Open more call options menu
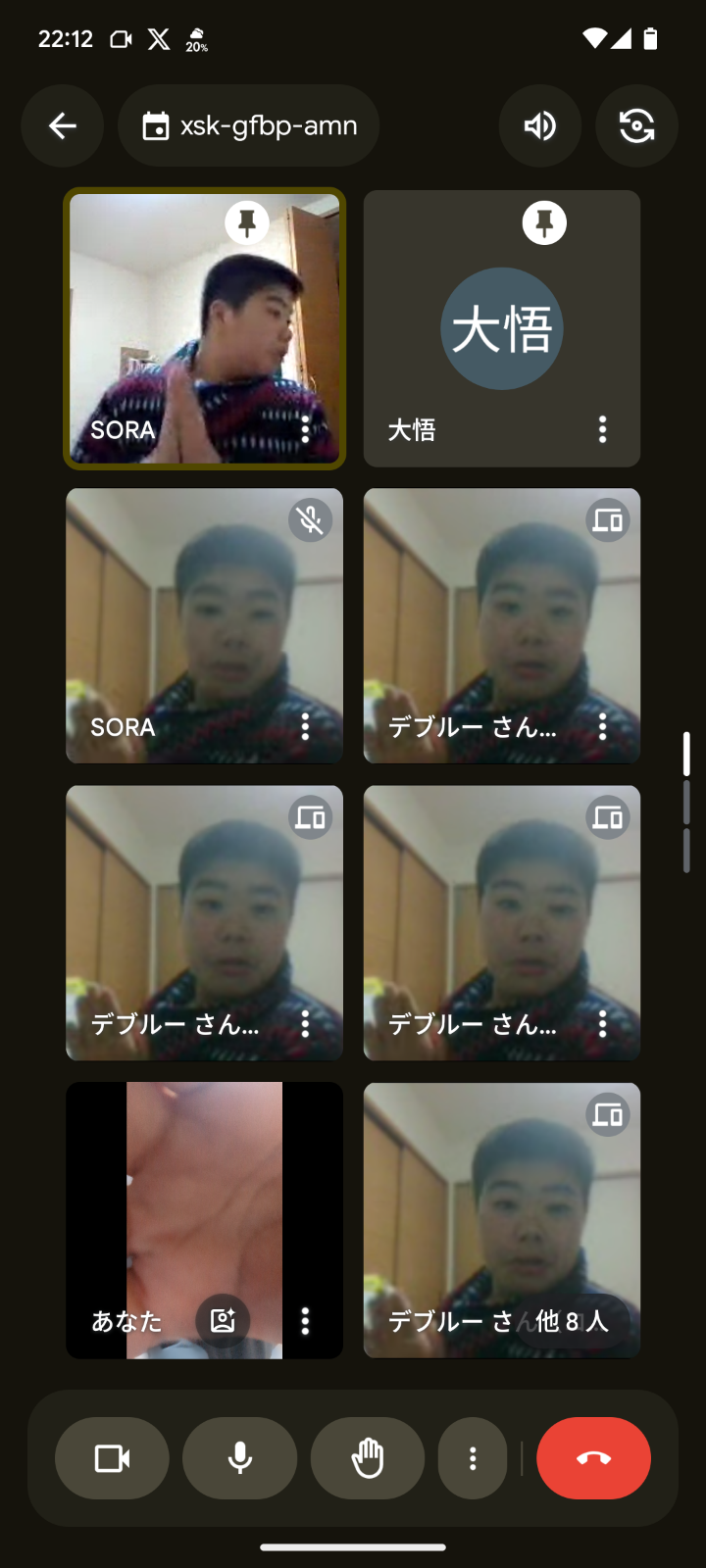 473,1458
